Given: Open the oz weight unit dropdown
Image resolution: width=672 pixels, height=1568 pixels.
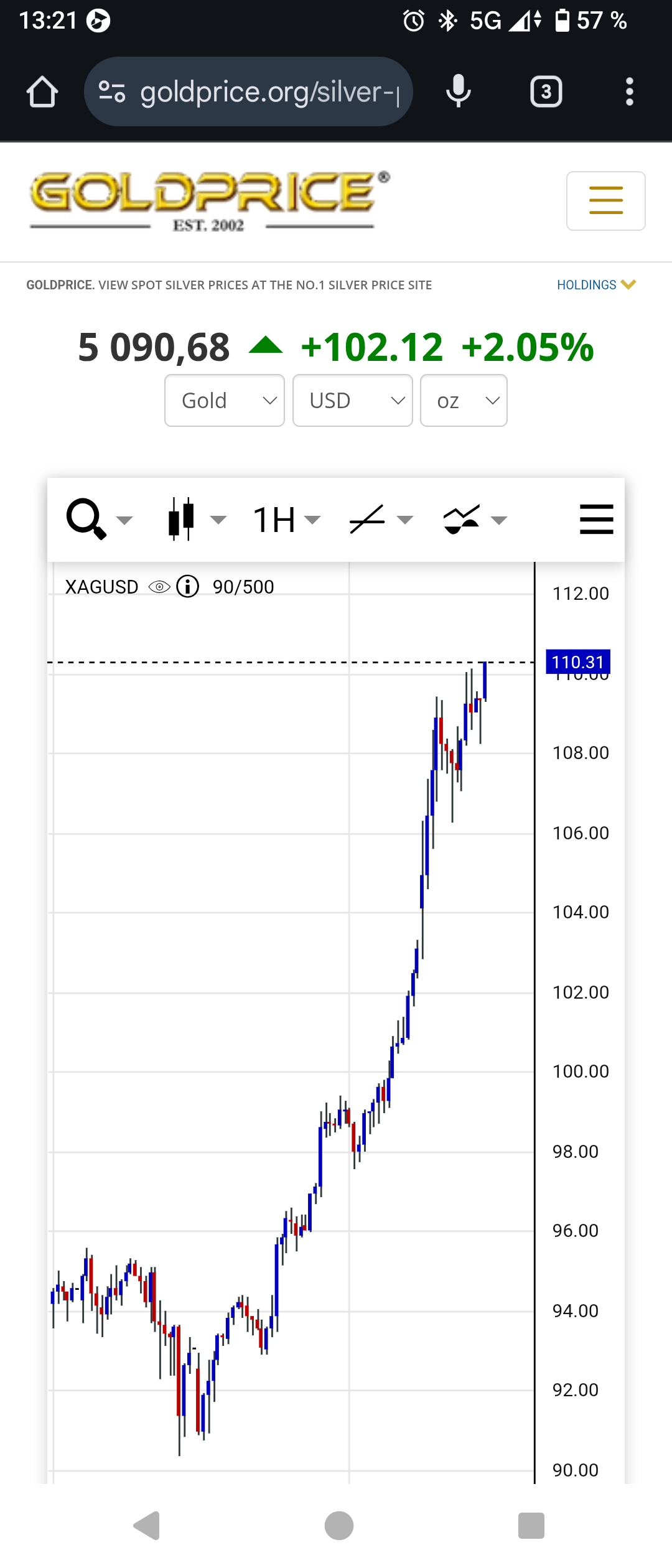Looking at the screenshot, I should tap(464, 401).
